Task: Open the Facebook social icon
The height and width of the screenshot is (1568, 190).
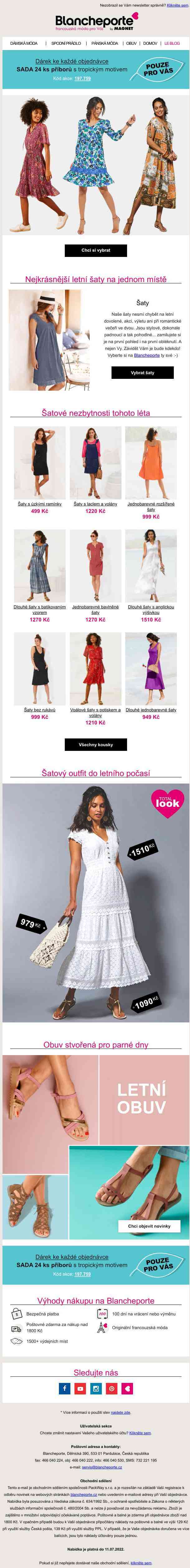Action: (64, 1389)
